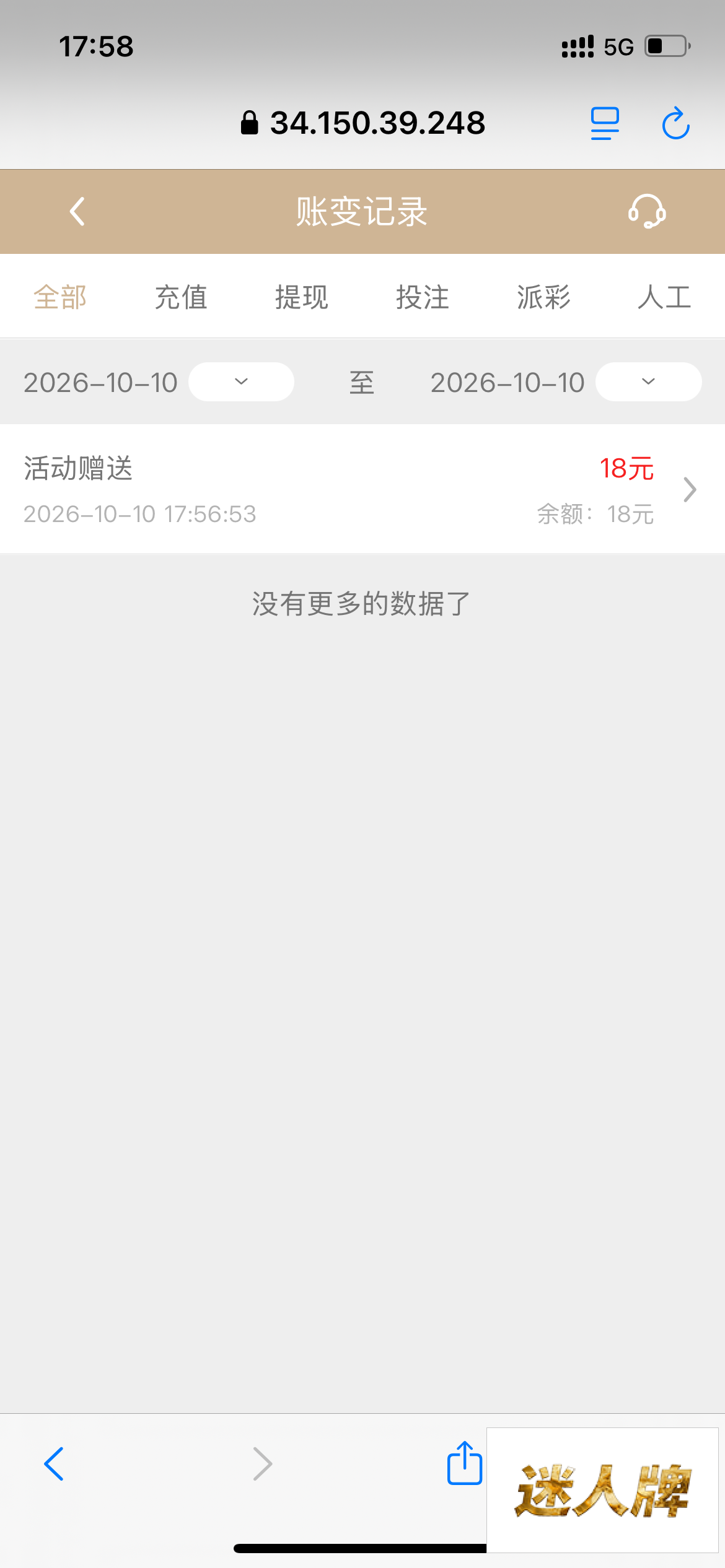The height and width of the screenshot is (1568, 725).
Task: Switch to the 人工 tab
Action: pyautogui.click(x=664, y=297)
